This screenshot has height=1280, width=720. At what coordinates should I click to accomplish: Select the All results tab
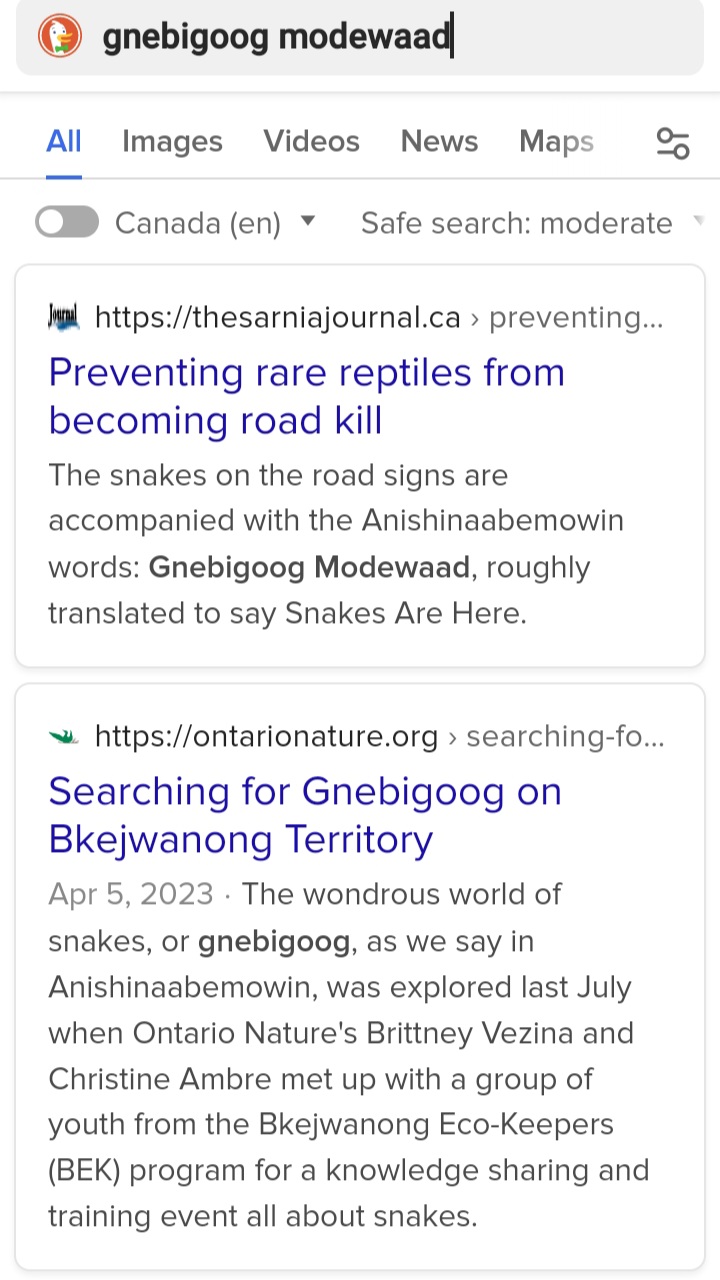(63, 141)
